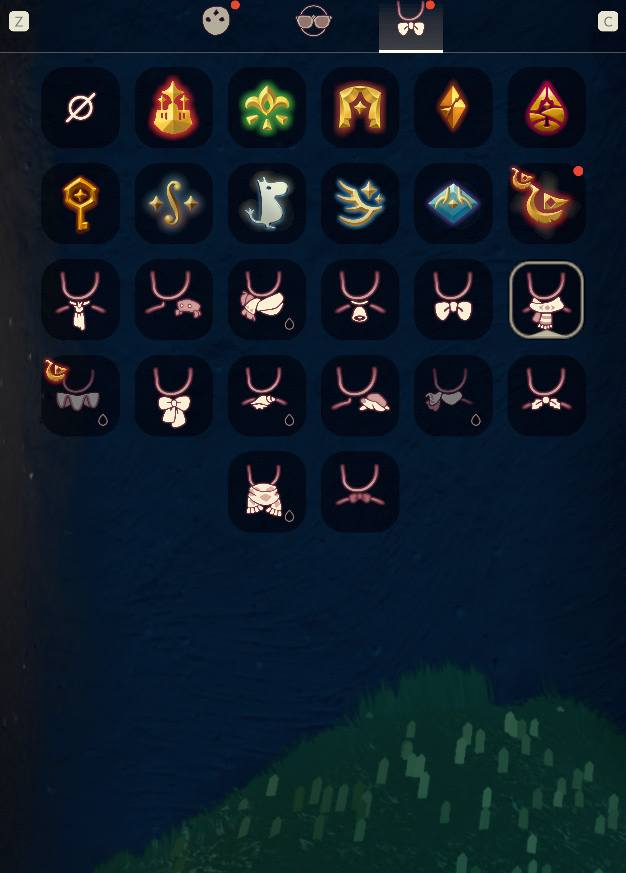Pick the turtle necklace
This screenshot has width=626, height=873.
(x=360, y=395)
